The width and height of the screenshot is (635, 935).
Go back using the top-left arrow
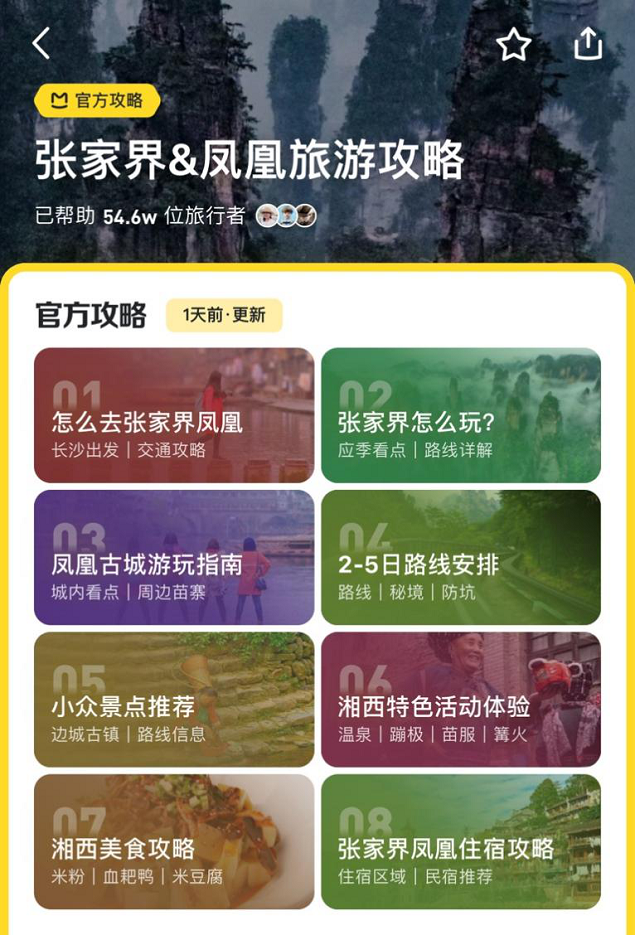click(41, 43)
